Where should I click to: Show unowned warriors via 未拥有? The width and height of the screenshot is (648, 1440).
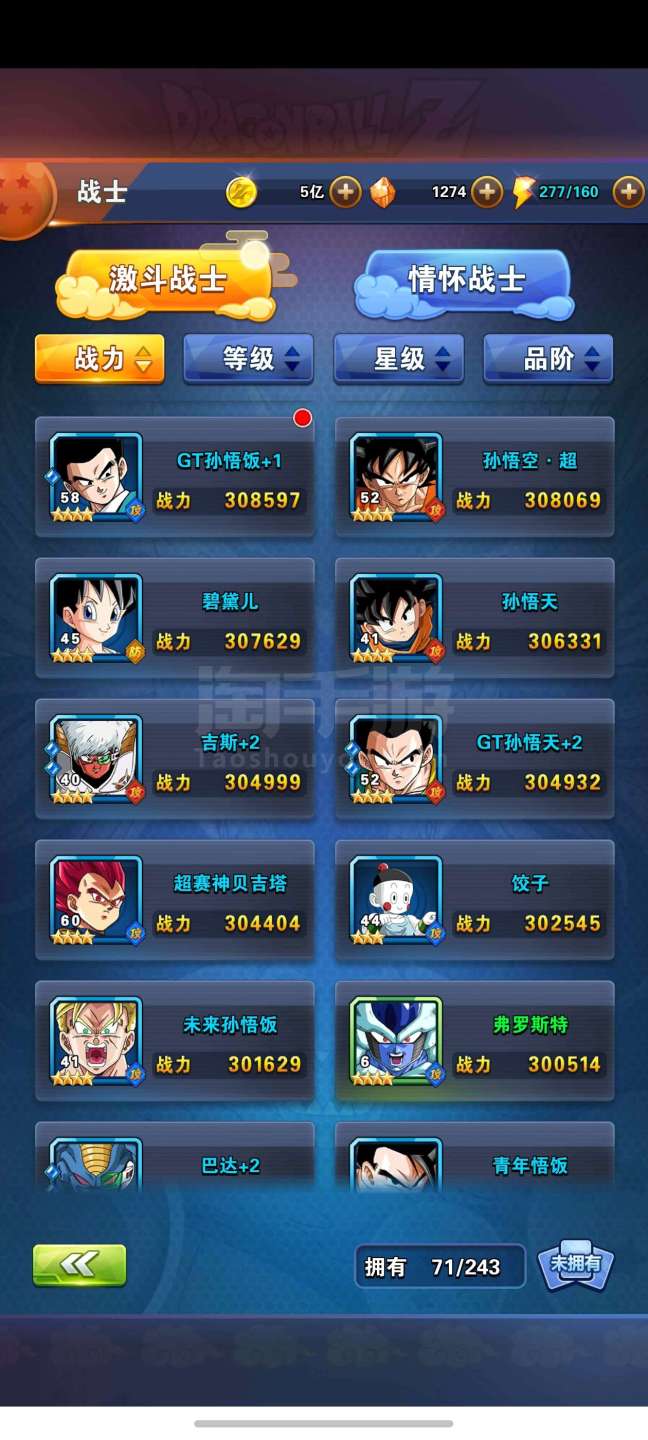coord(576,1265)
